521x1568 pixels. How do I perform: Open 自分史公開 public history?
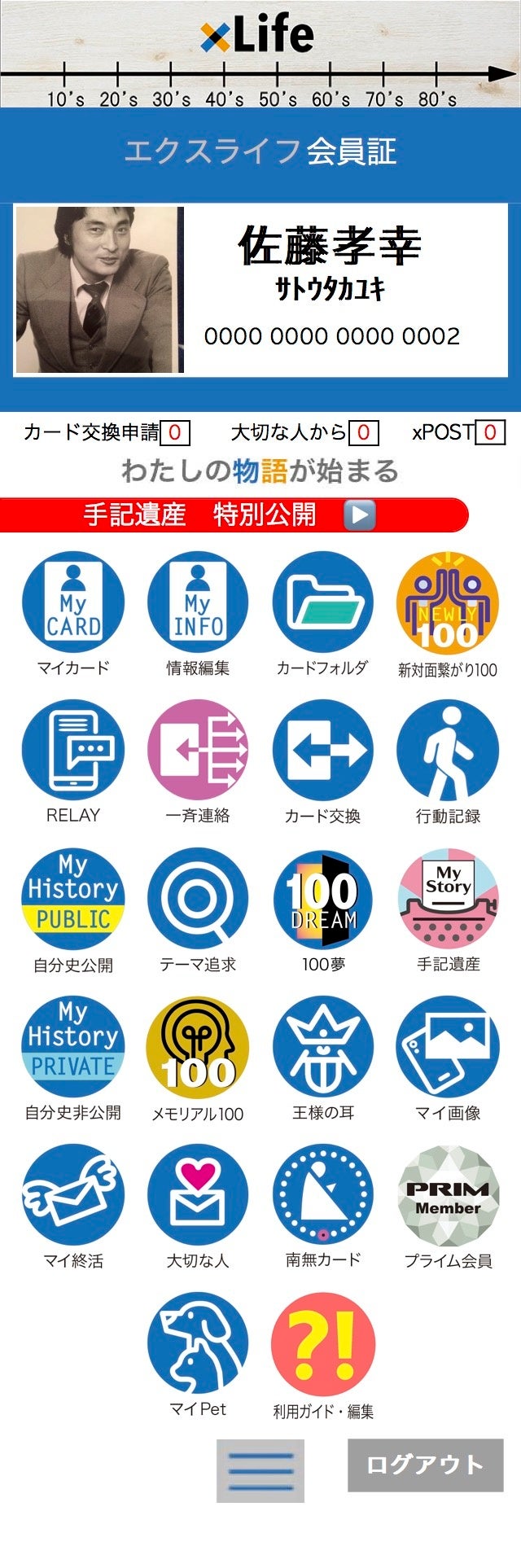pyautogui.click(x=73, y=899)
